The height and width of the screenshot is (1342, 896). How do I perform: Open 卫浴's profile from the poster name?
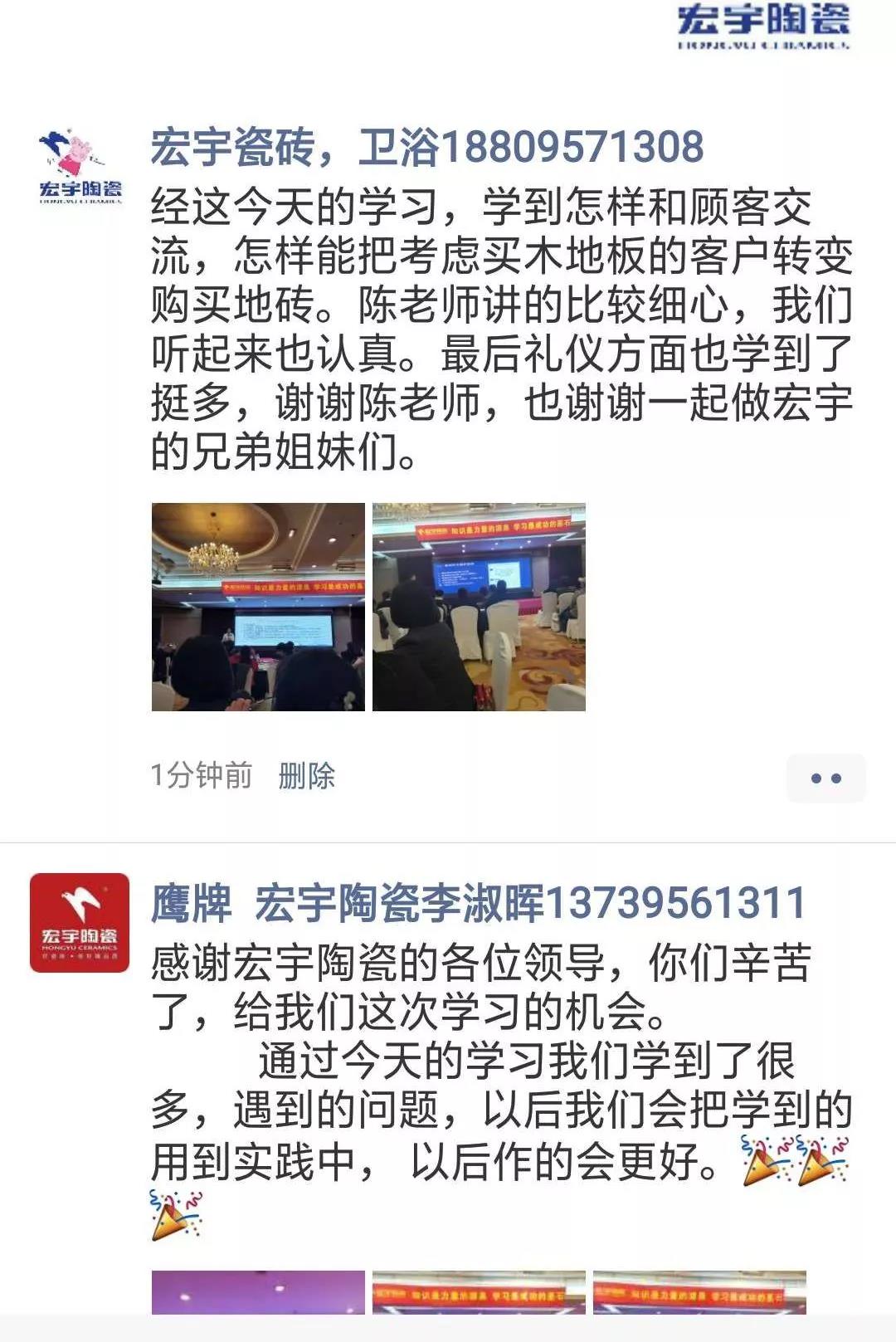[x=426, y=148]
